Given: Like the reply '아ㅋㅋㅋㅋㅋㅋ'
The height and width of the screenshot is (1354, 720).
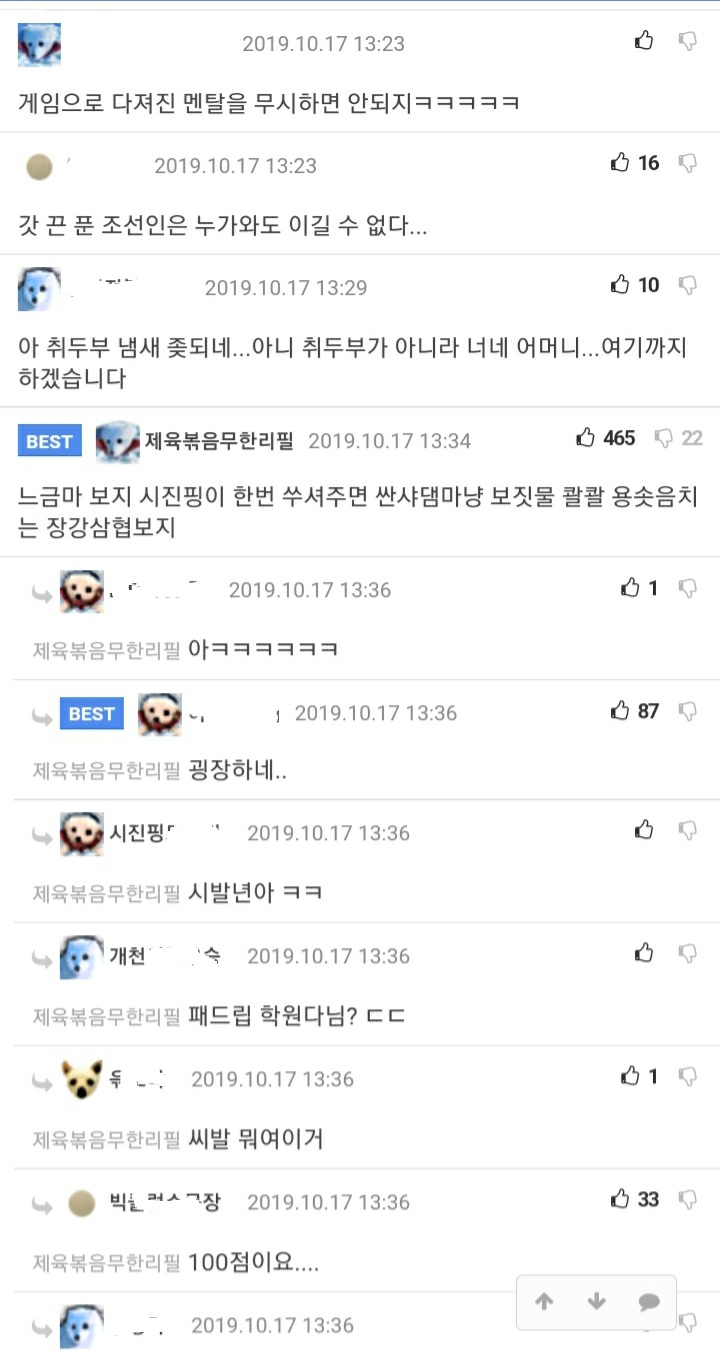Looking at the screenshot, I should click(x=630, y=588).
